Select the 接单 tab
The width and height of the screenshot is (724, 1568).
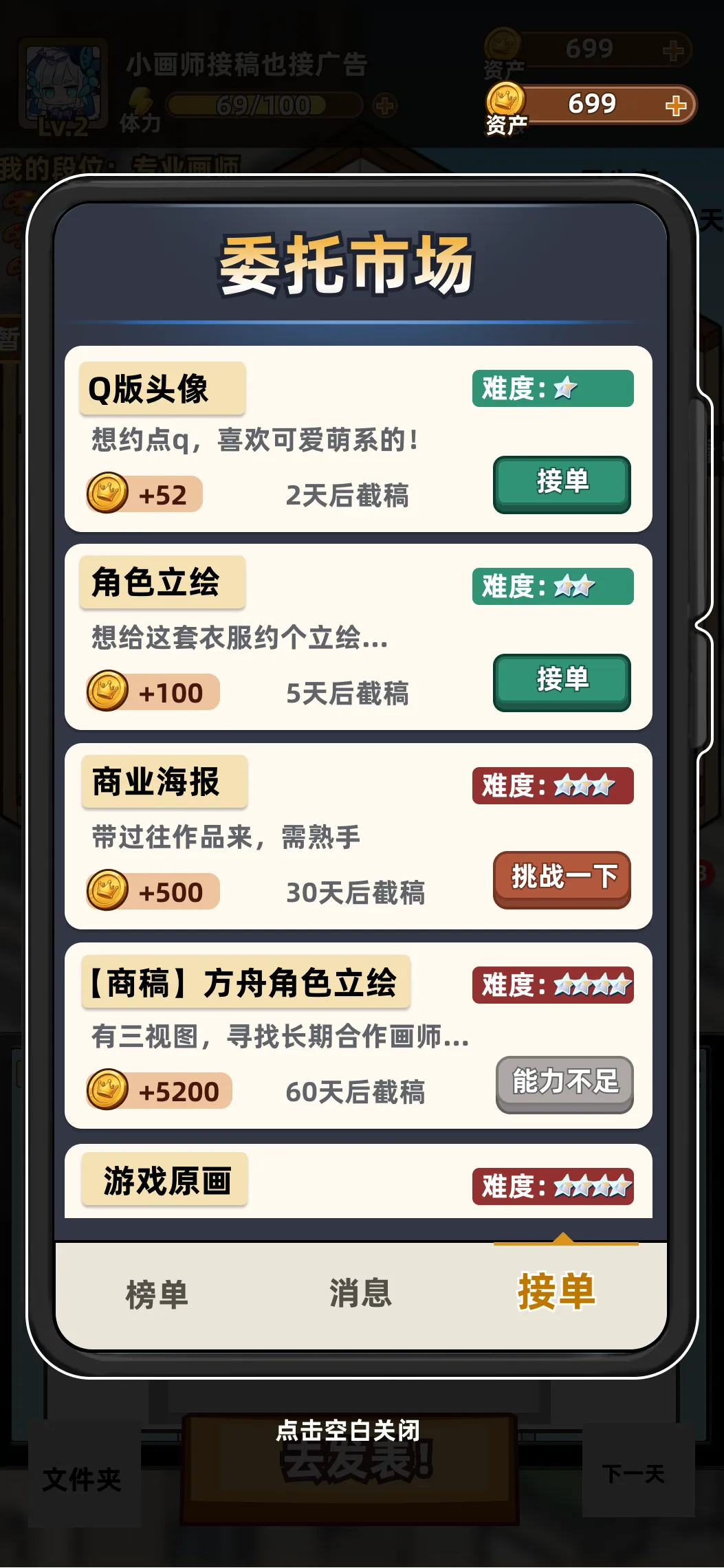(556, 1292)
